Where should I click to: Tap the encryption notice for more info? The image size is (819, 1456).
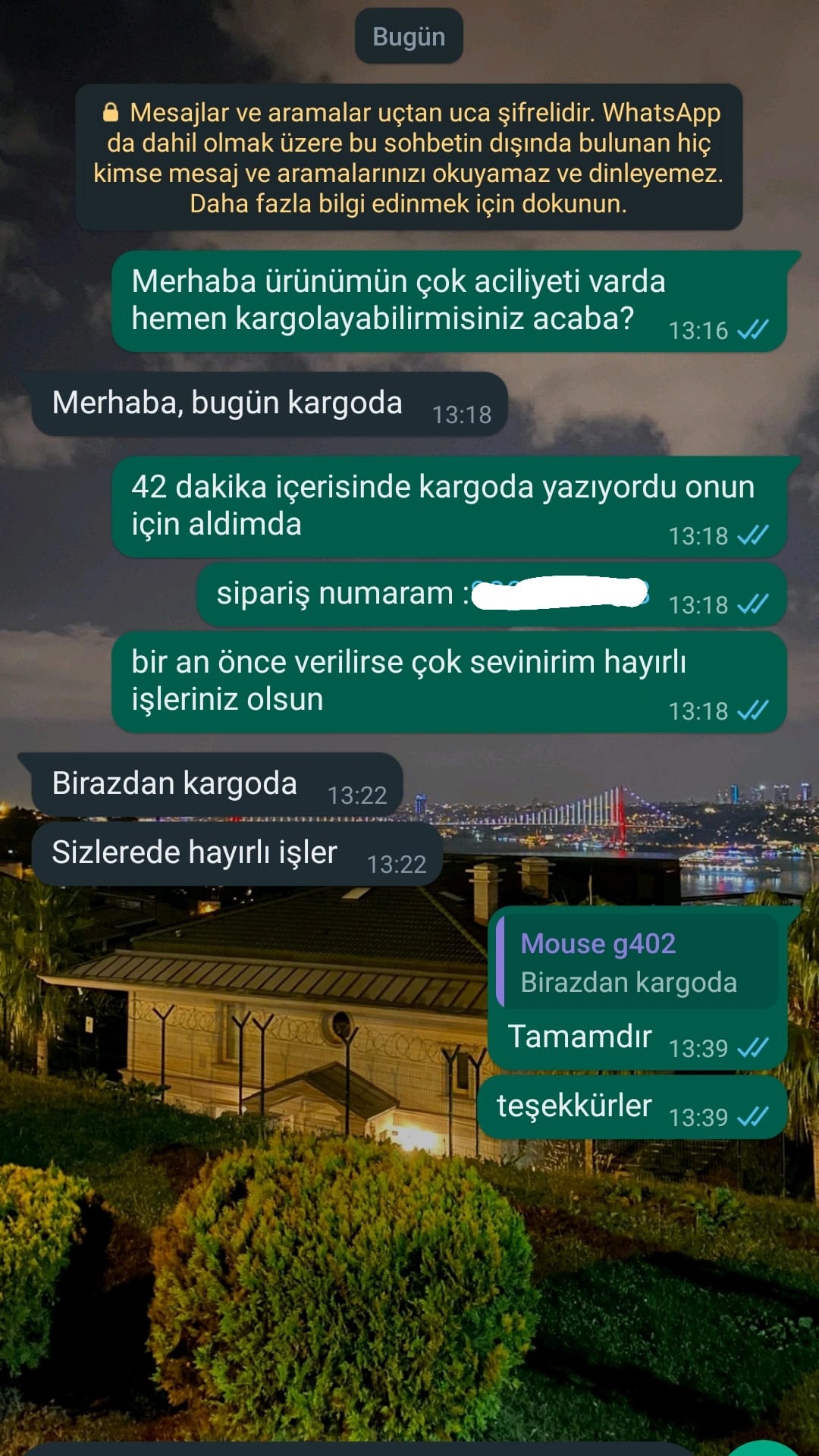coord(409,158)
